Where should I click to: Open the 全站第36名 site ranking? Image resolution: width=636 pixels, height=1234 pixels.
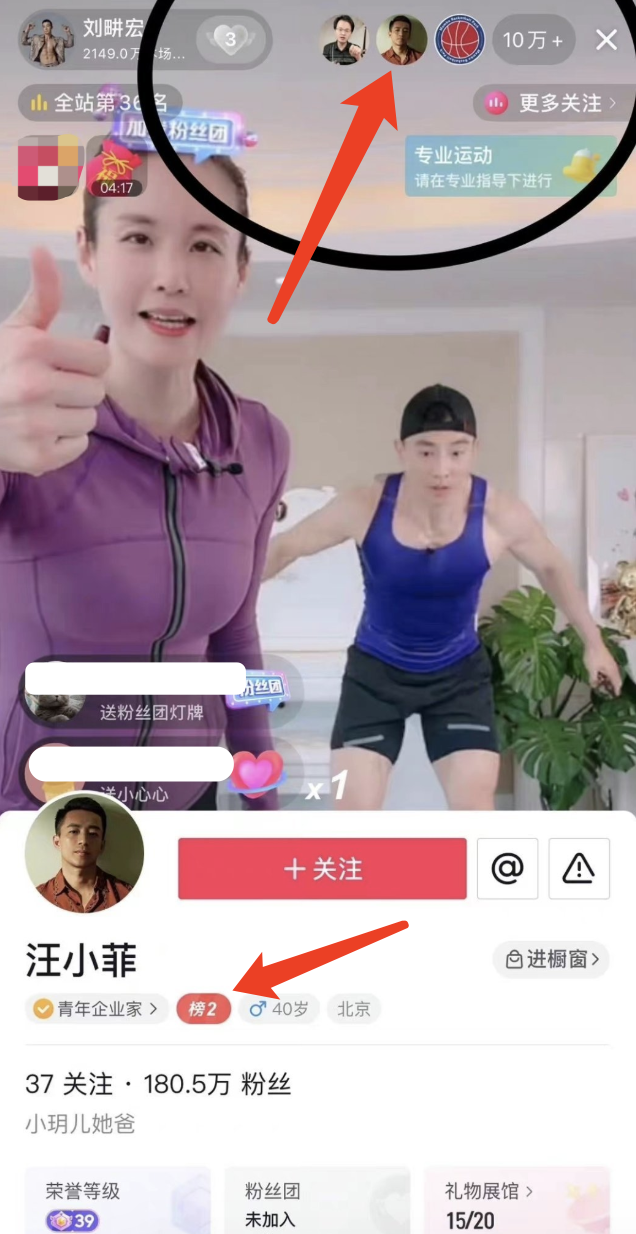[x=98, y=102]
